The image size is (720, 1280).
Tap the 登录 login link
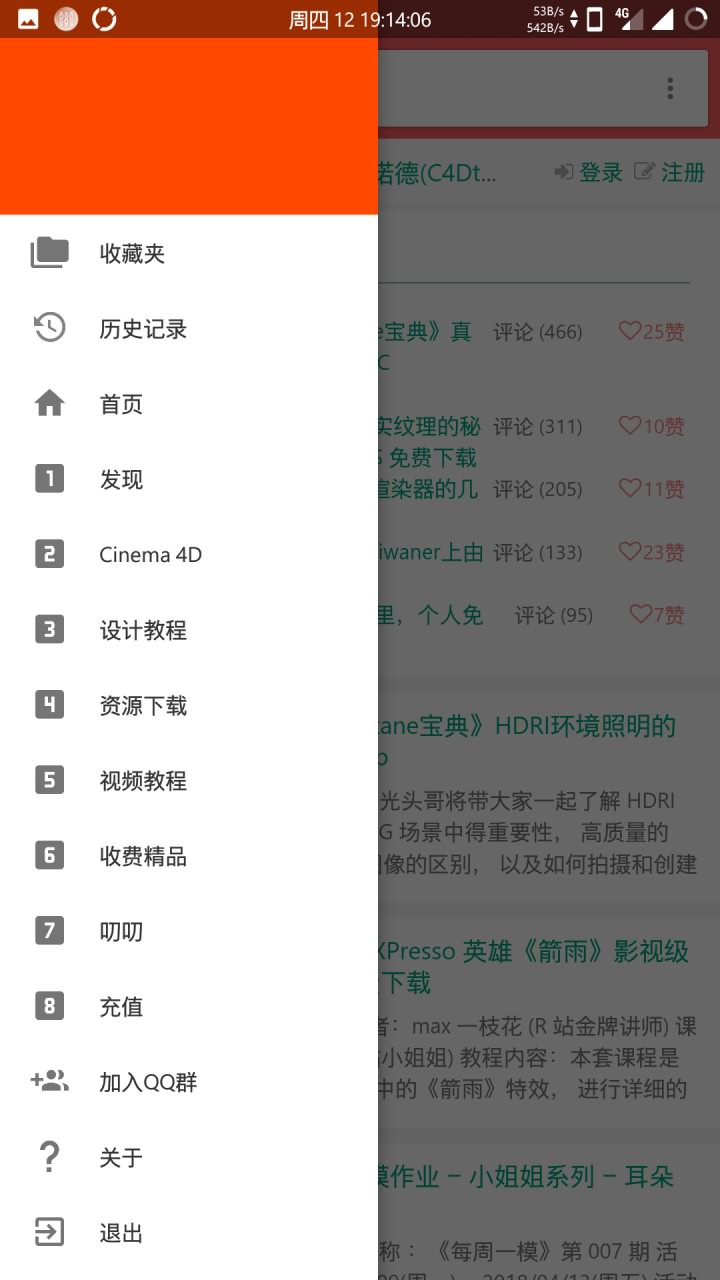(x=590, y=172)
